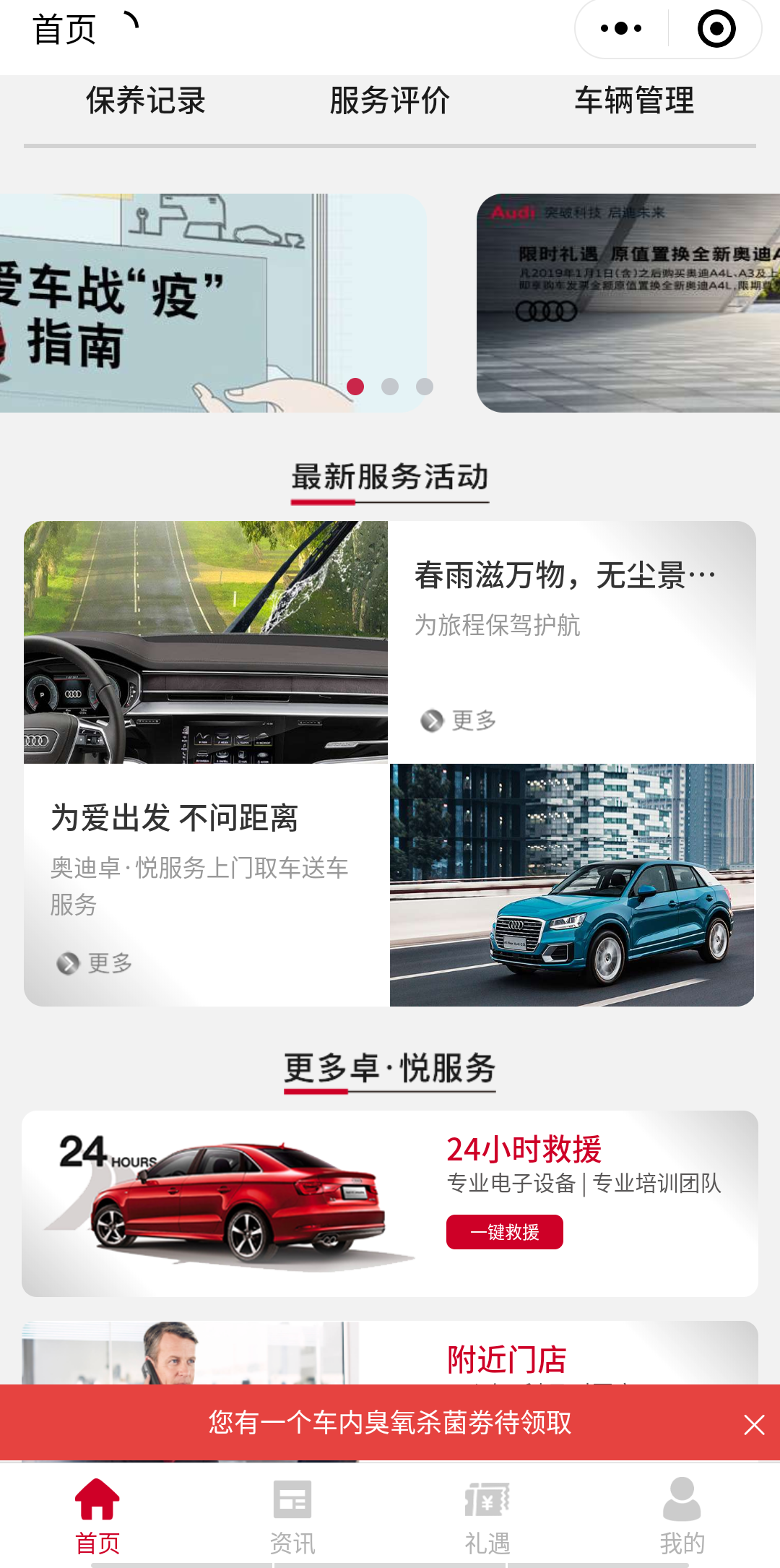780x1568 pixels.
Task: Open 保养记录 maintenance records
Action: [146, 100]
